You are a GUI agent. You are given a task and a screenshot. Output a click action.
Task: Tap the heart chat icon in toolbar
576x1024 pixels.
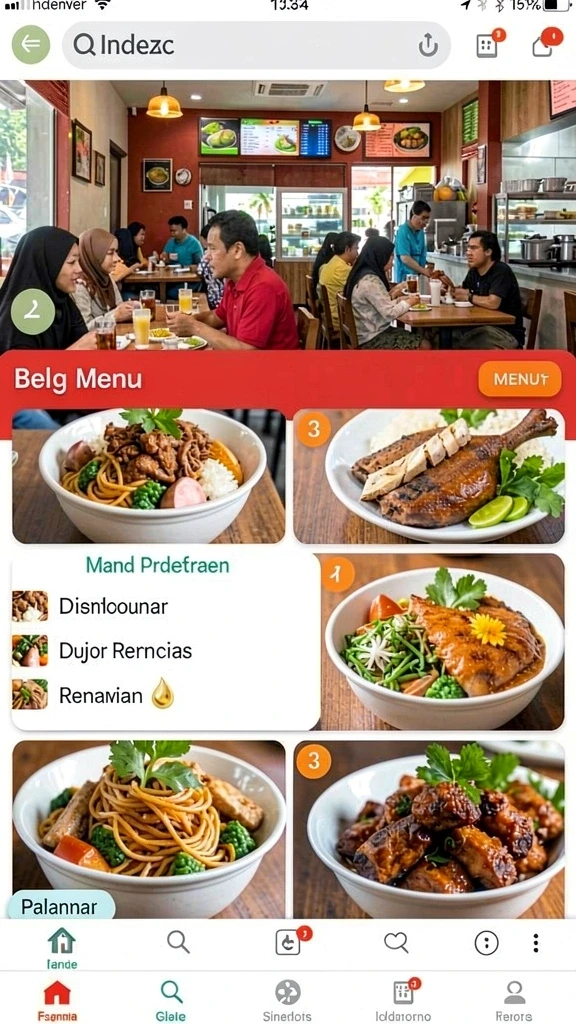[396, 942]
